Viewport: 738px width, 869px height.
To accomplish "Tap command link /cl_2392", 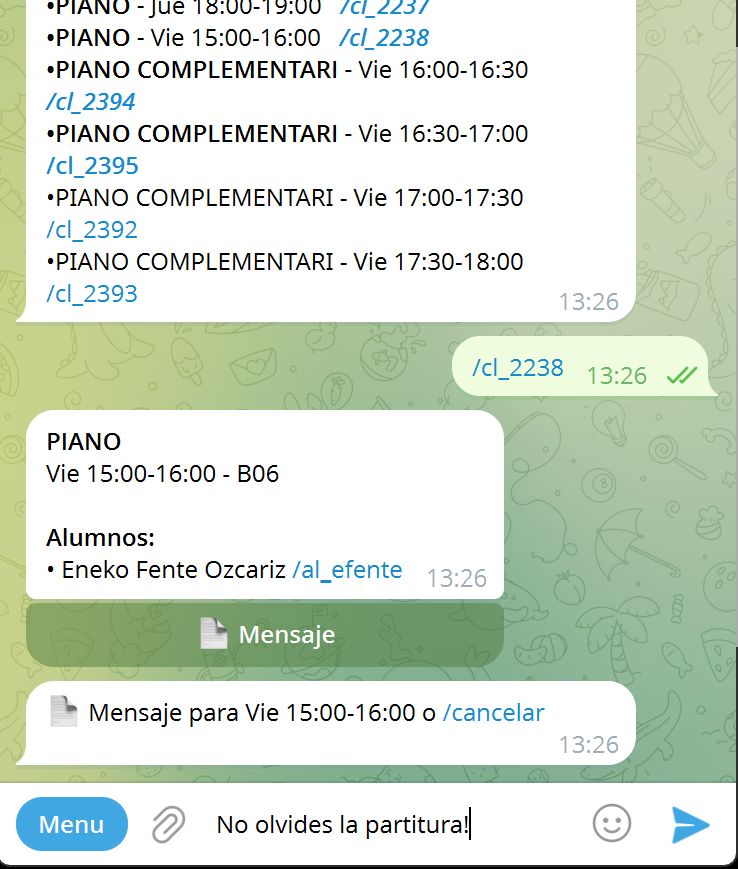I will [92, 230].
